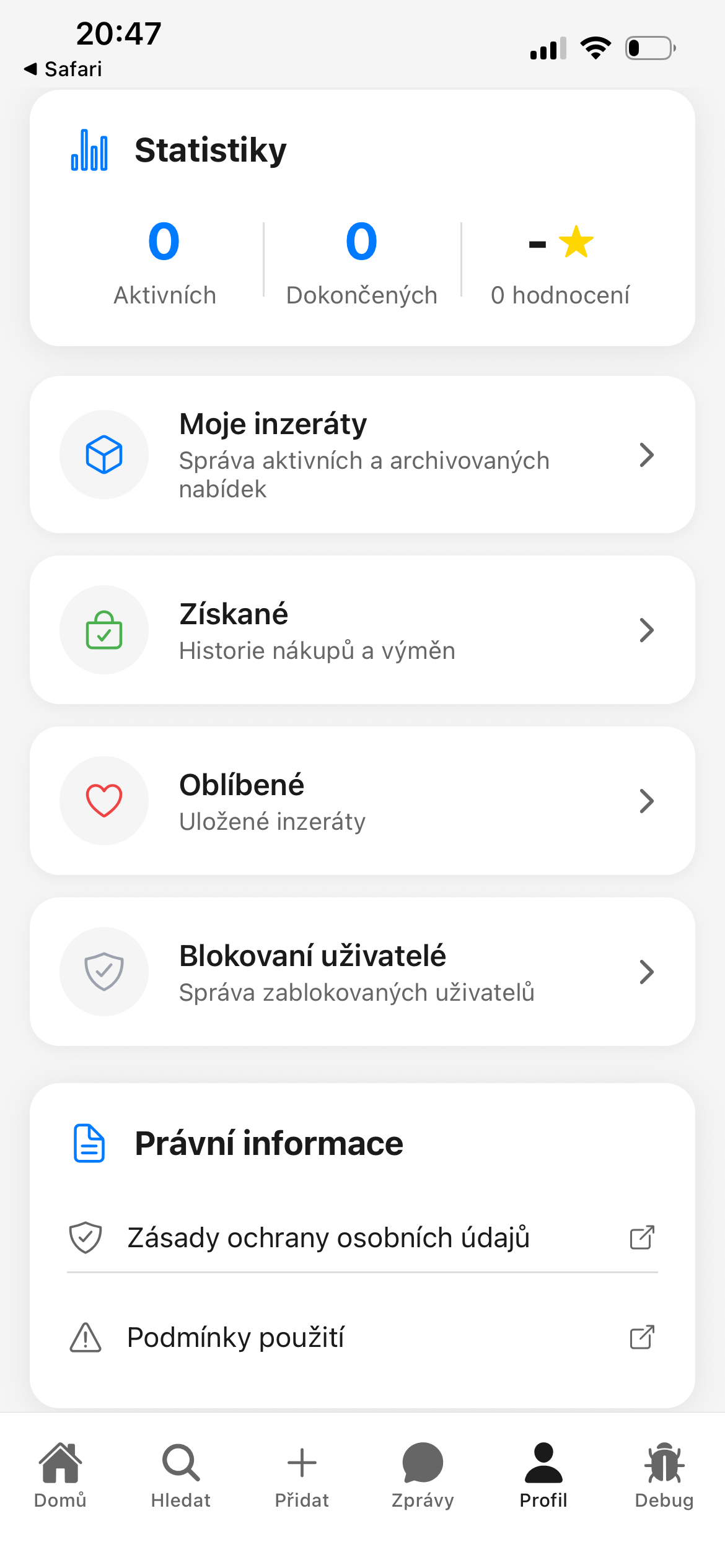Screen dimensions: 725x1568
Task: Expand the Moje inzeráty chevron
Action: tap(647, 455)
